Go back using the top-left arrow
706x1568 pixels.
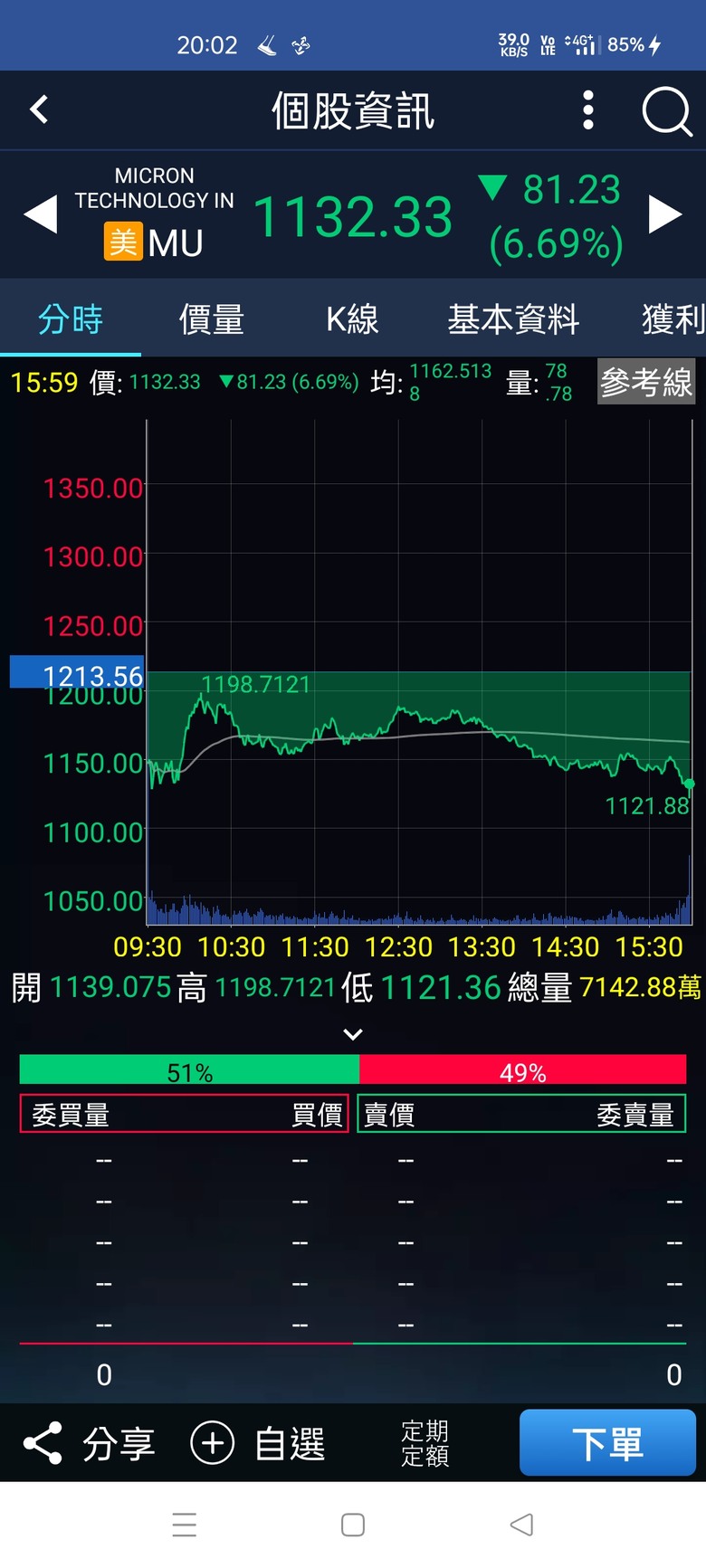tap(39, 110)
